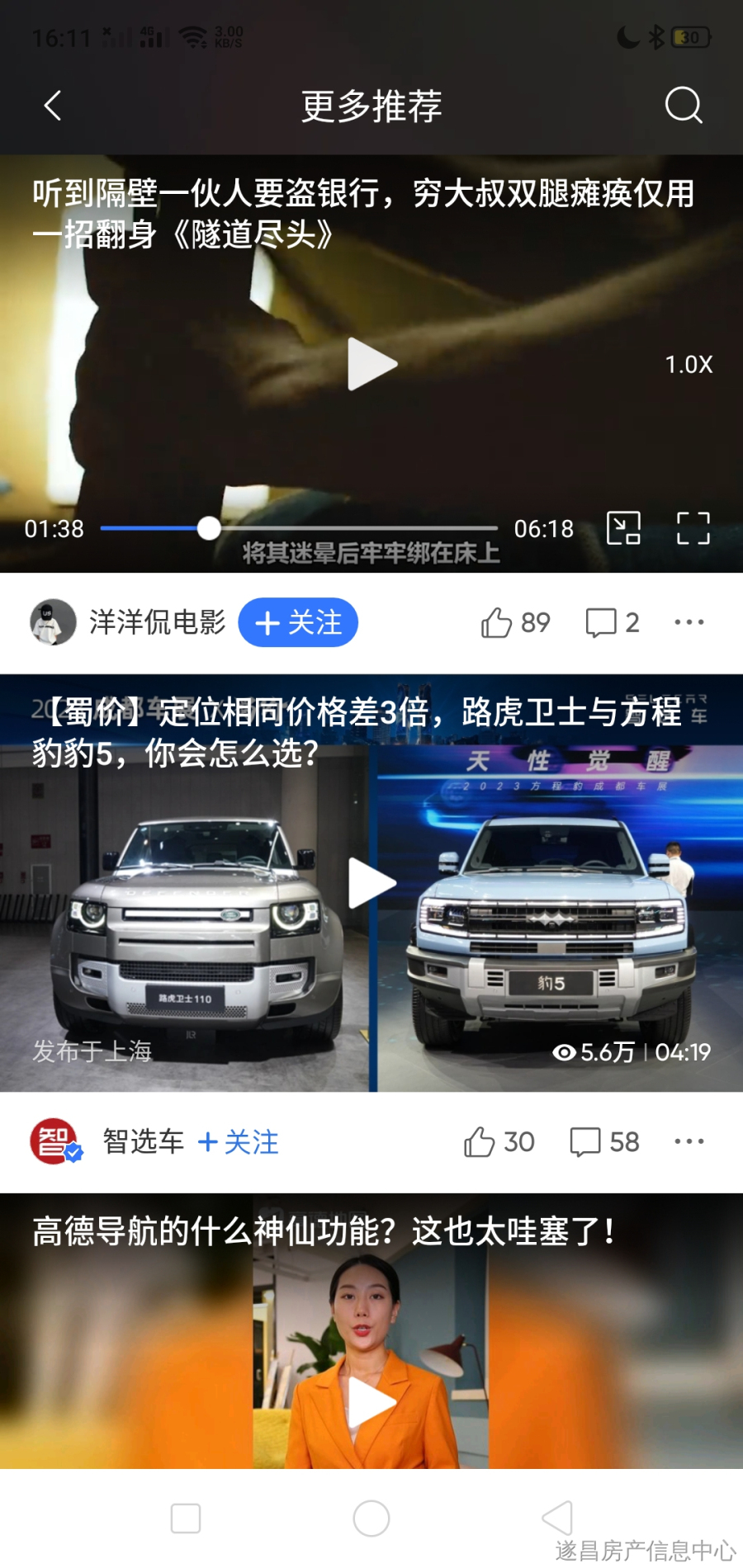The width and height of the screenshot is (743, 1568).
Task: Open more options for 智选车 video
Action: tap(689, 1142)
